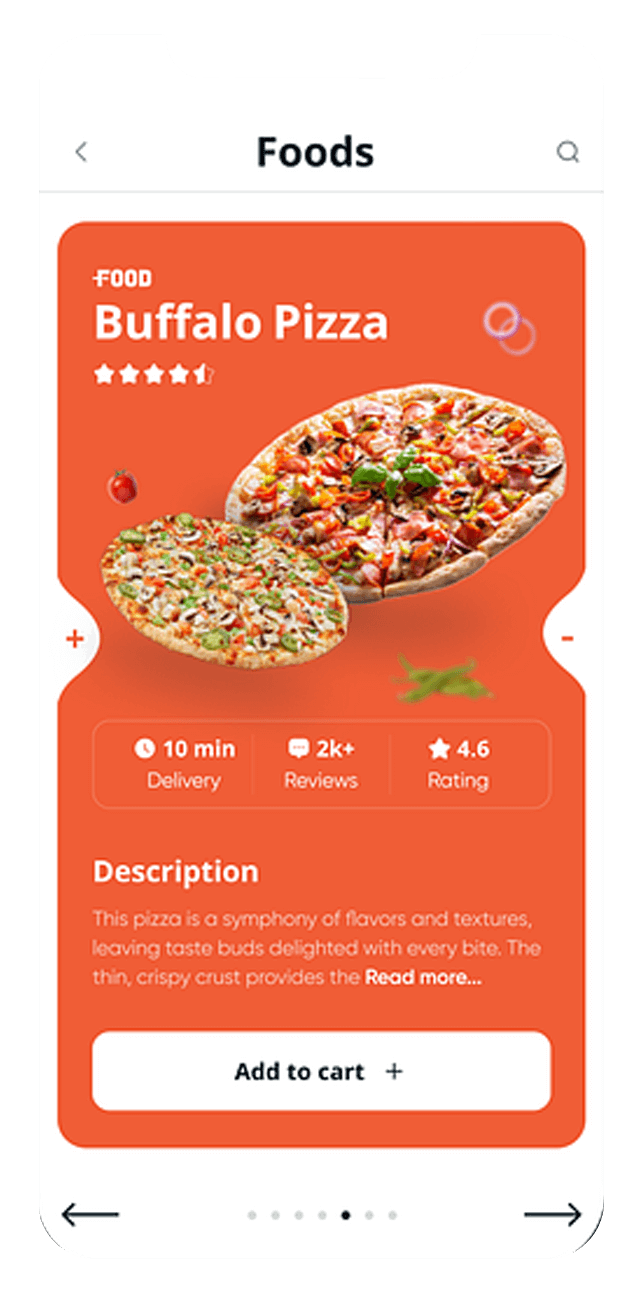Go to the next food with the right arrow
The height and width of the screenshot is (1304, 640).
coord(552,1215)
